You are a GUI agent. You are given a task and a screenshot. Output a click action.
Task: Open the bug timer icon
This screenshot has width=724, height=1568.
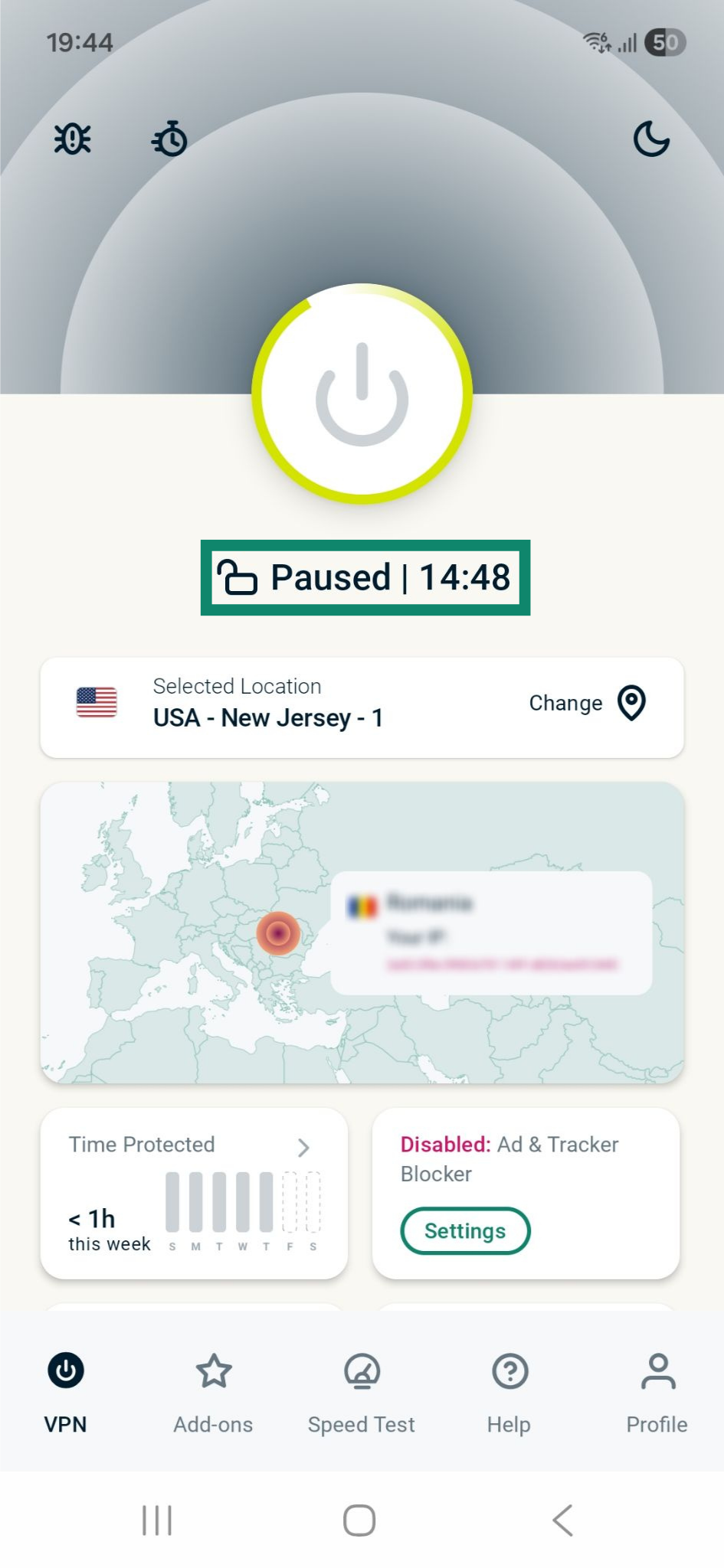point(170,139)
